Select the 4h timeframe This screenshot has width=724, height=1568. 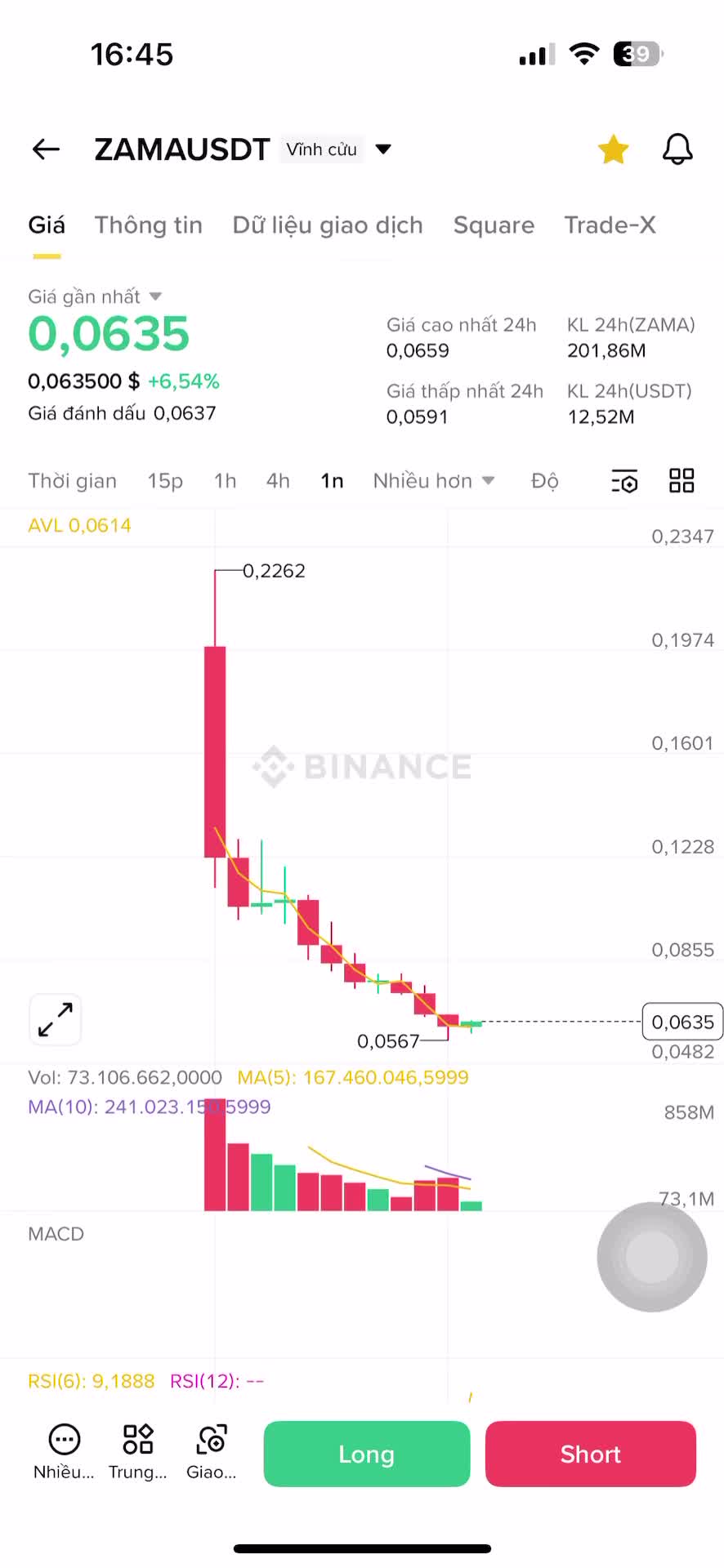tap(278, 480)
